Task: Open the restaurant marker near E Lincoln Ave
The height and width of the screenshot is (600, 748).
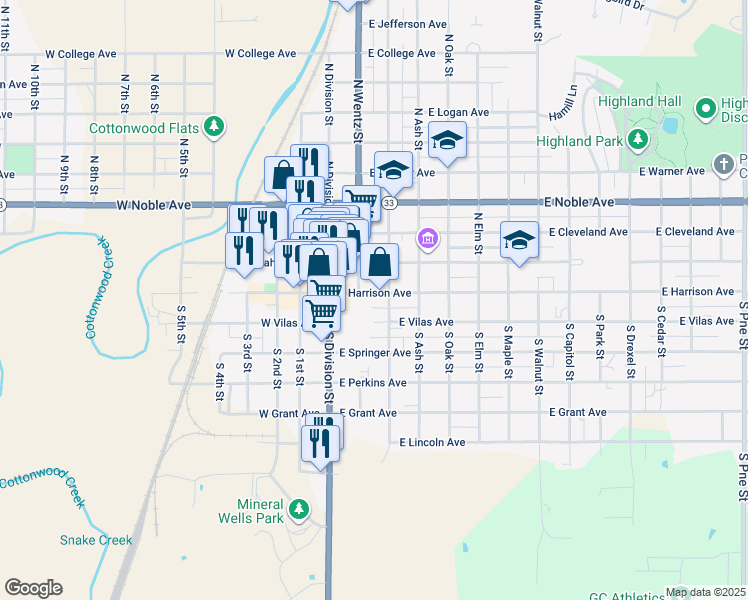Action: click(321, 444)
